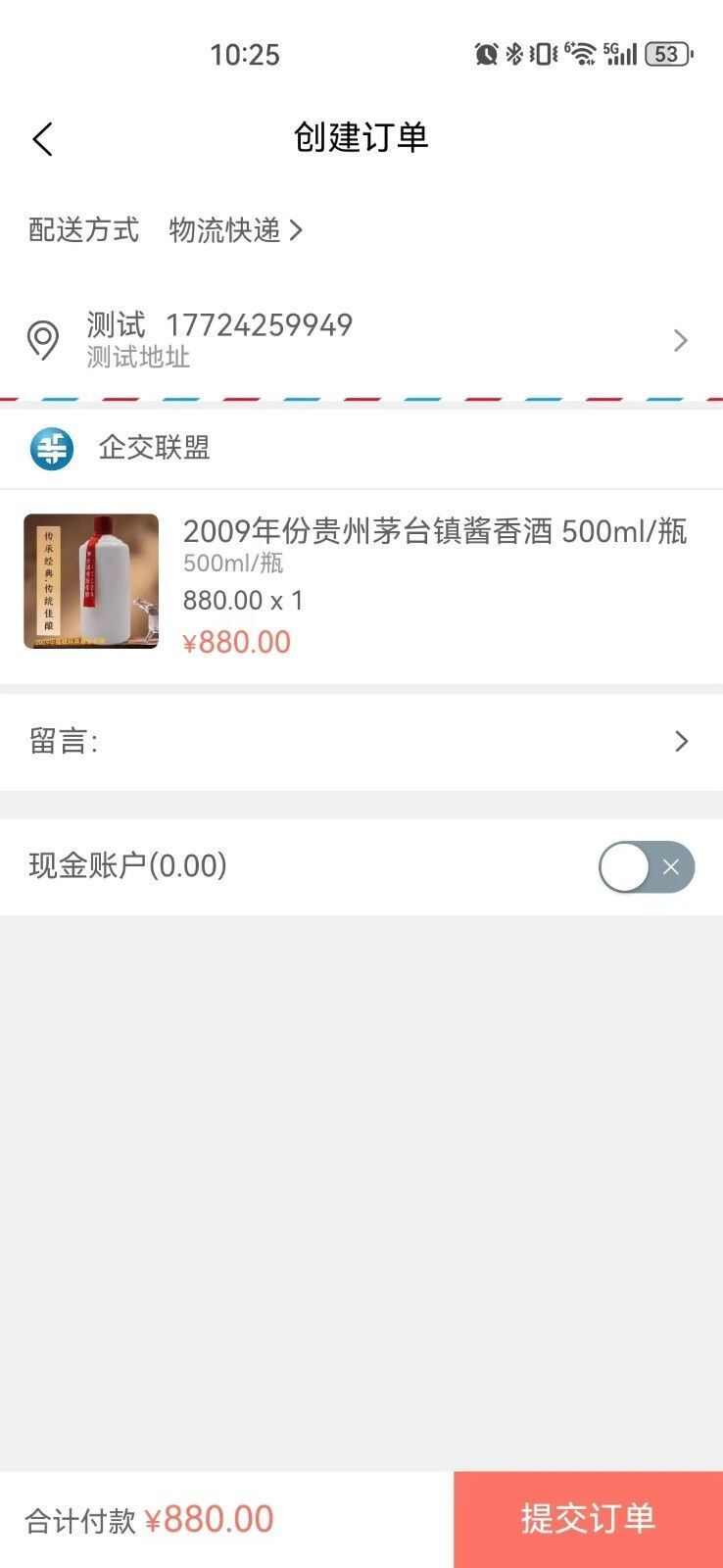
Task: Tap 提交订单 to submit the order
Action: coord(588,1519)
